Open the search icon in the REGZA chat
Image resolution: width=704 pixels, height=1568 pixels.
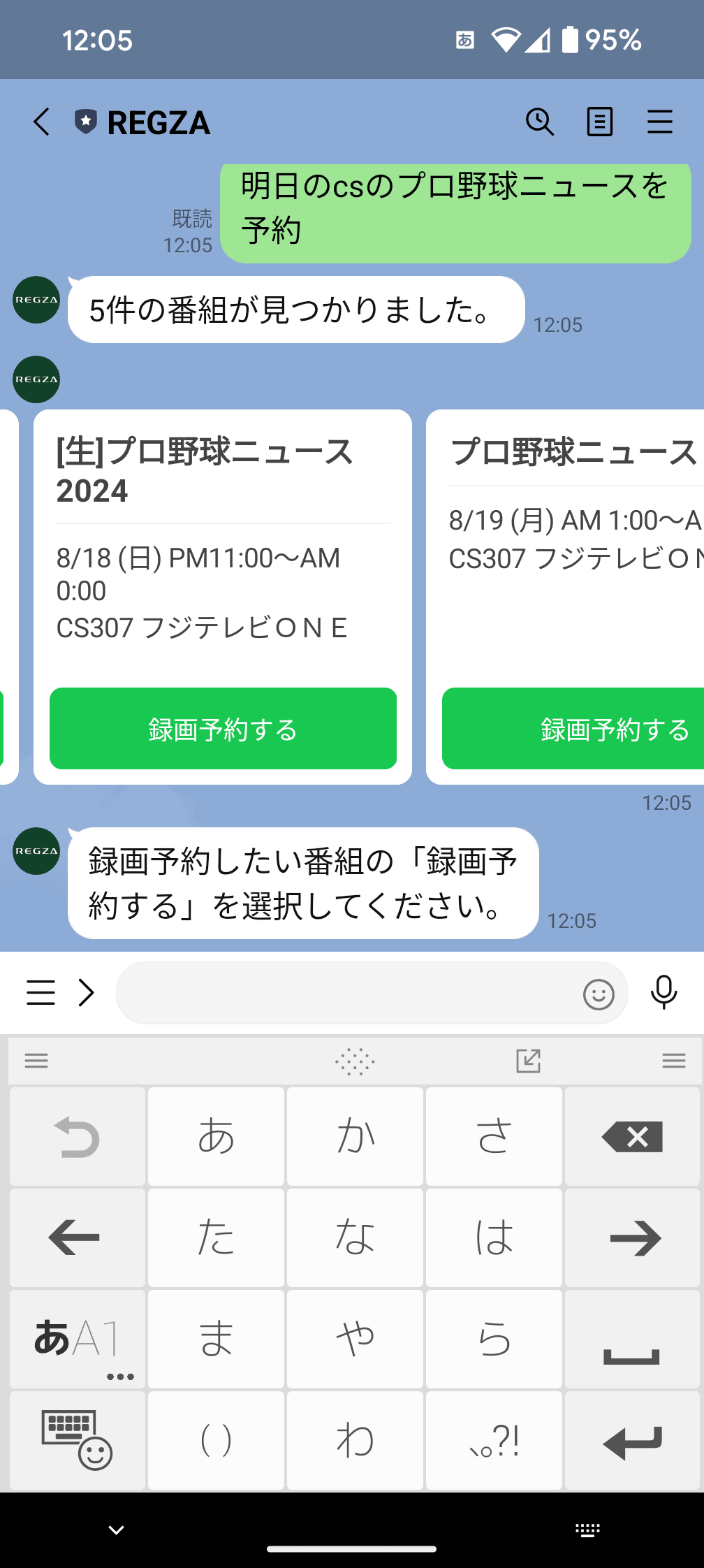(539, 122)
